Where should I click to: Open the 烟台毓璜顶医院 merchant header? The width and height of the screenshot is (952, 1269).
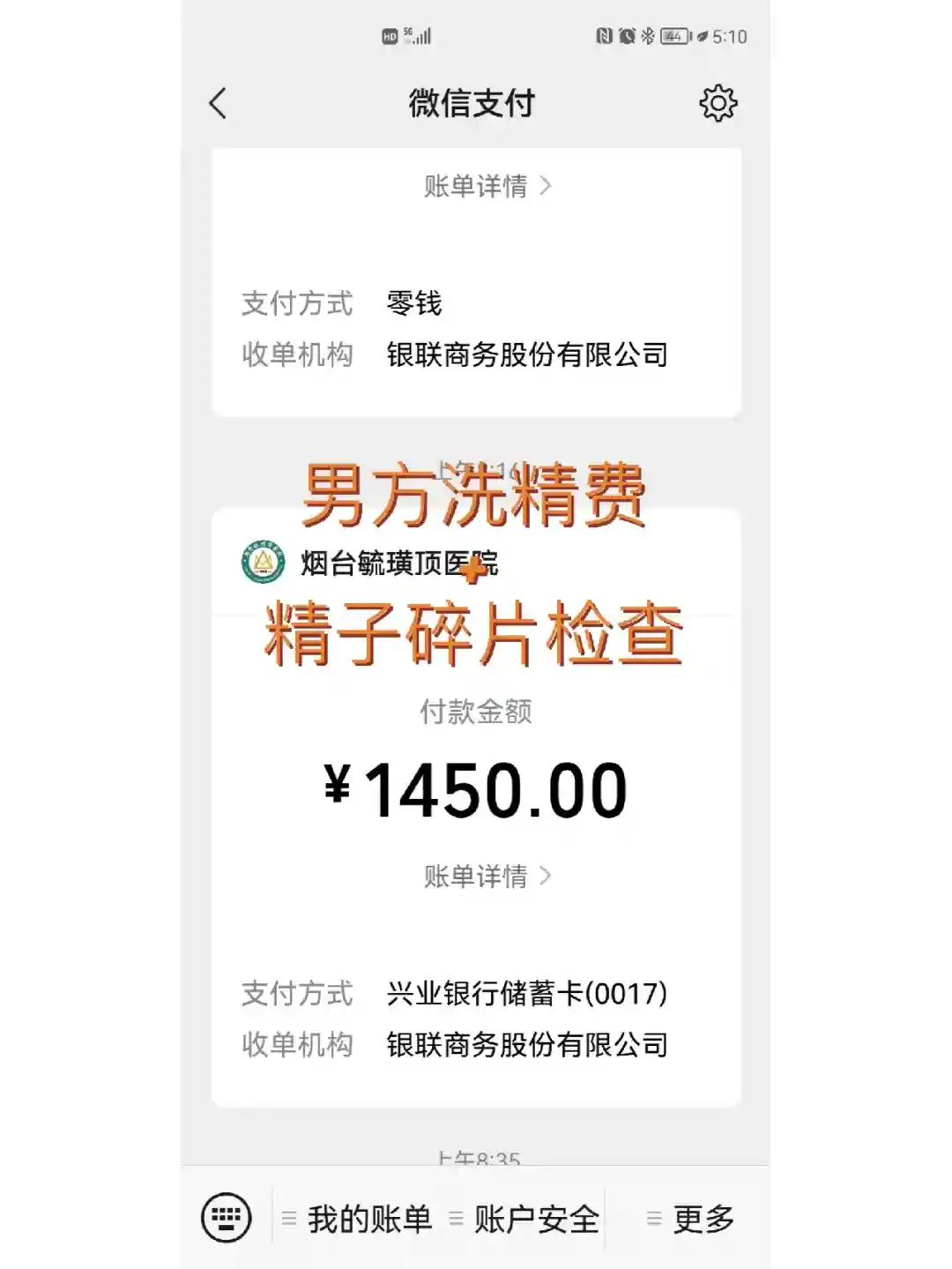370,563
